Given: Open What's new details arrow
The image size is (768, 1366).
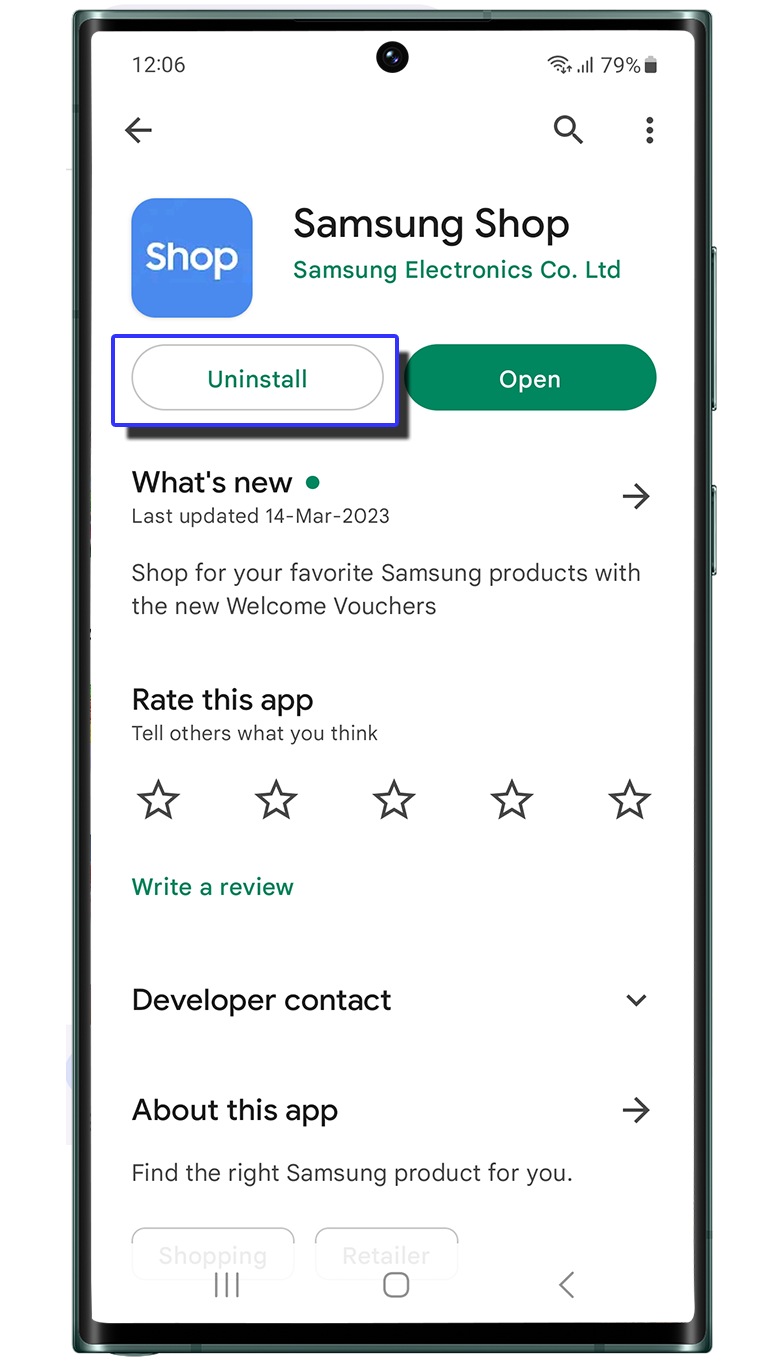Looking at the screenshot, I should pos(636,496).
